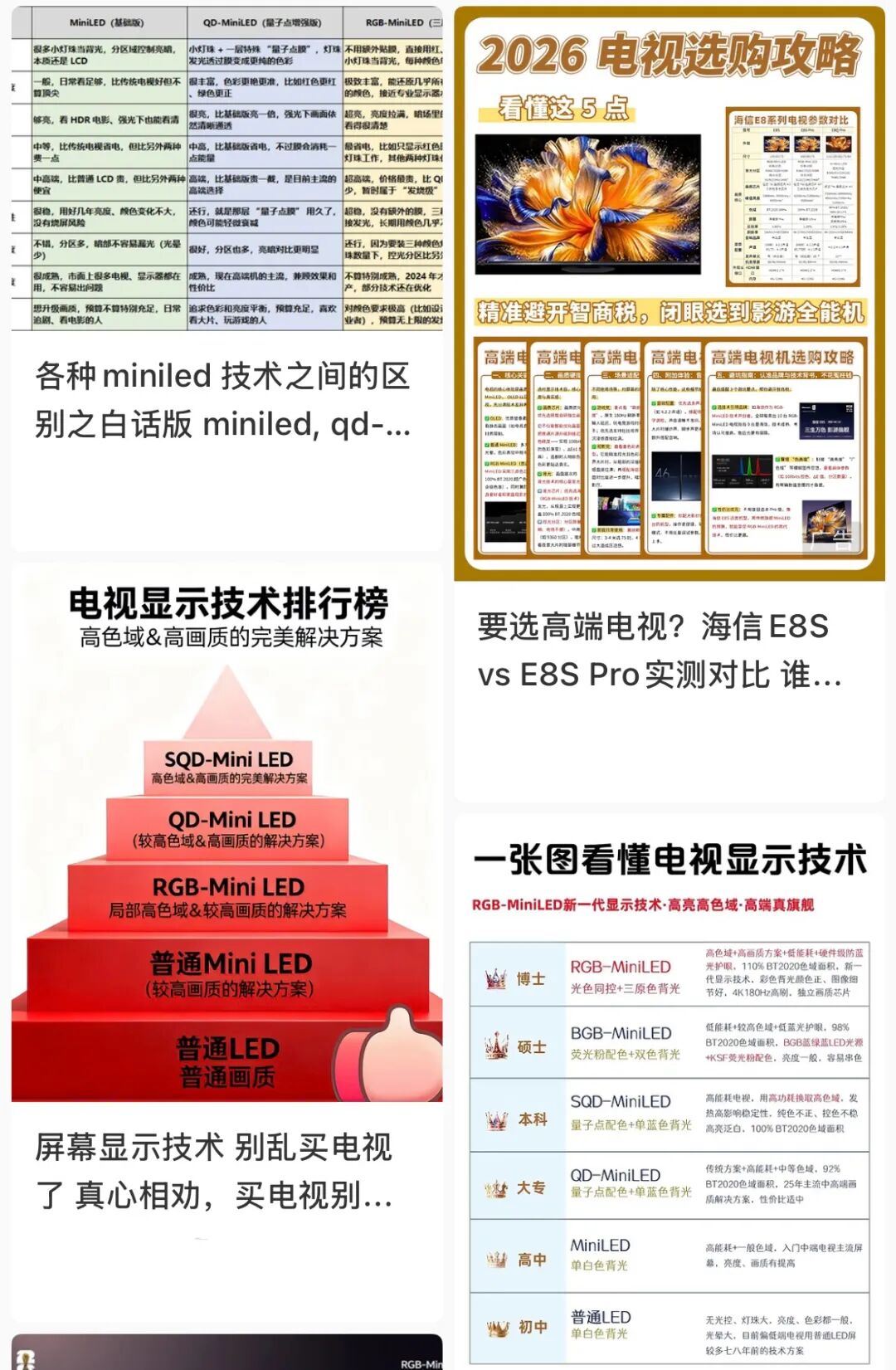Open the 海信E8S vs E8S Pro comparison post
This screenshot has height=1370, width=896.
(660, 650)
